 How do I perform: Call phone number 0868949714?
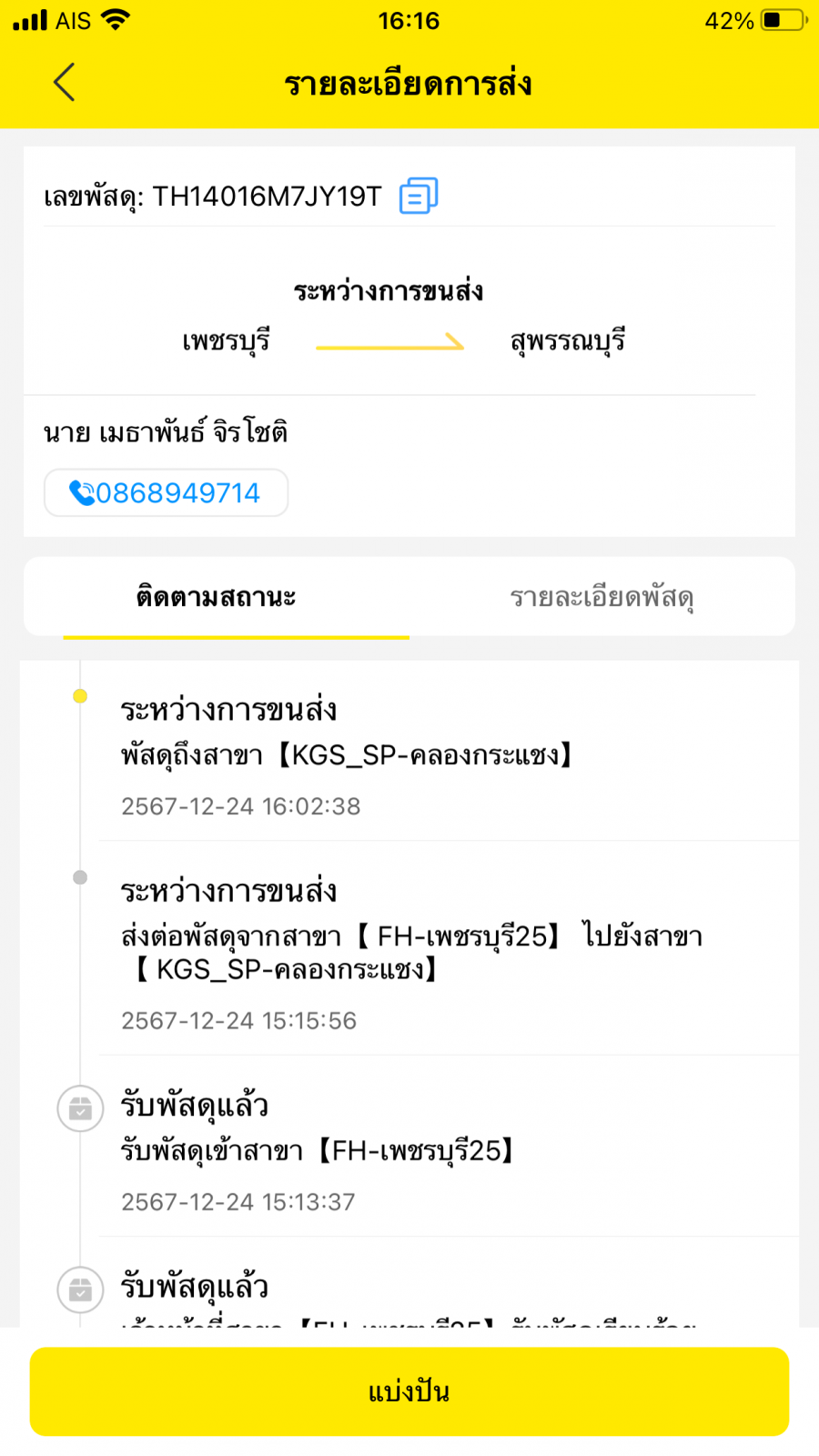coord(167,492)
